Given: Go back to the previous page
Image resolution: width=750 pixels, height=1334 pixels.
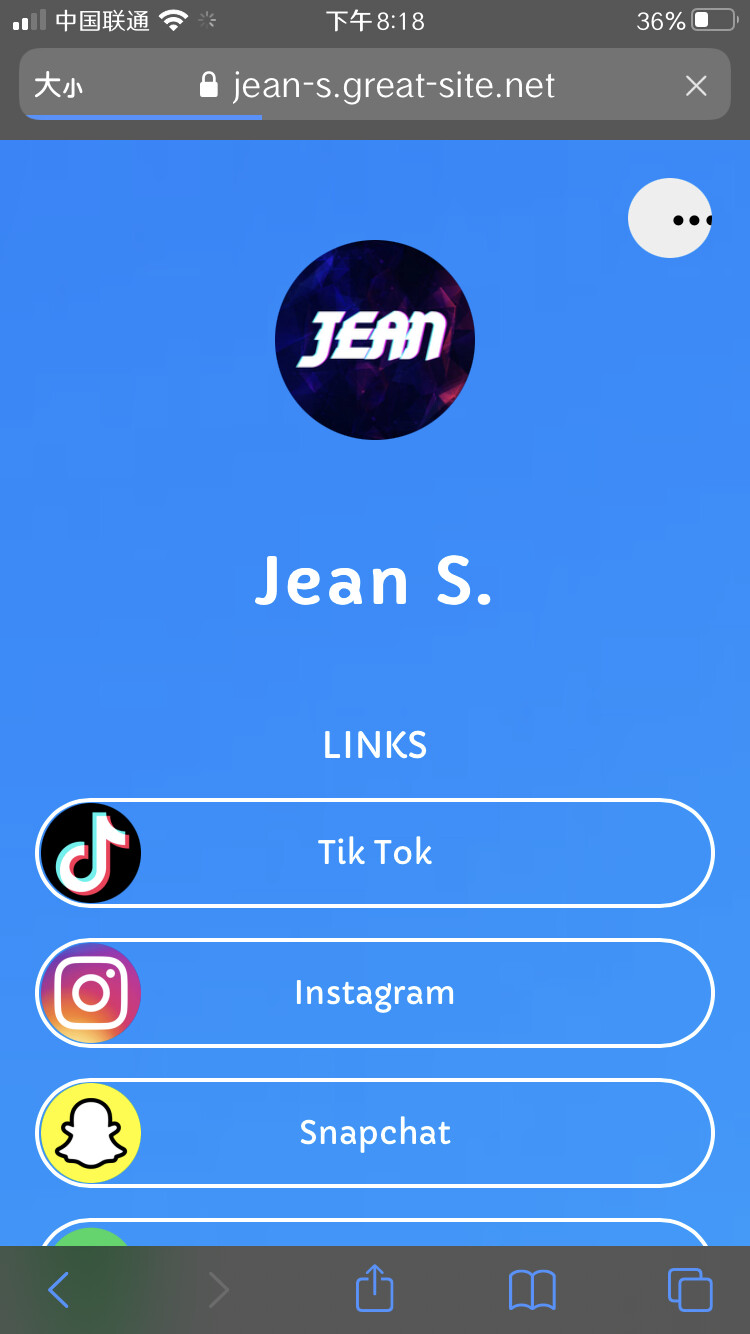Looking at the screenshot, I should pyautogui.click(x=59, y=1290).
